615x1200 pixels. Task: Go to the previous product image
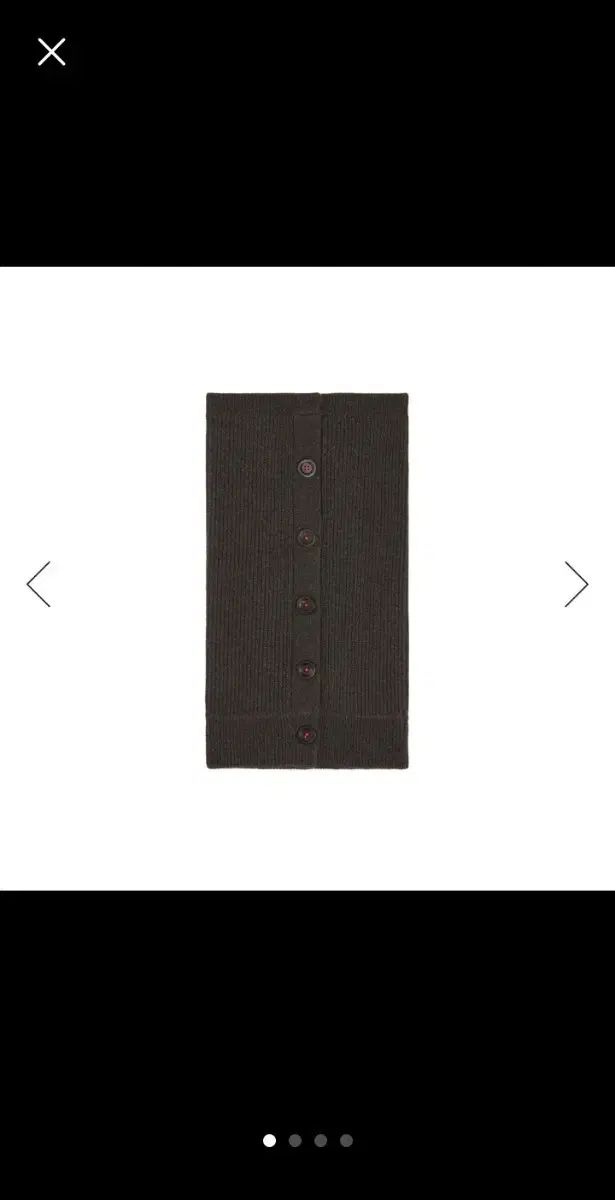38,584
